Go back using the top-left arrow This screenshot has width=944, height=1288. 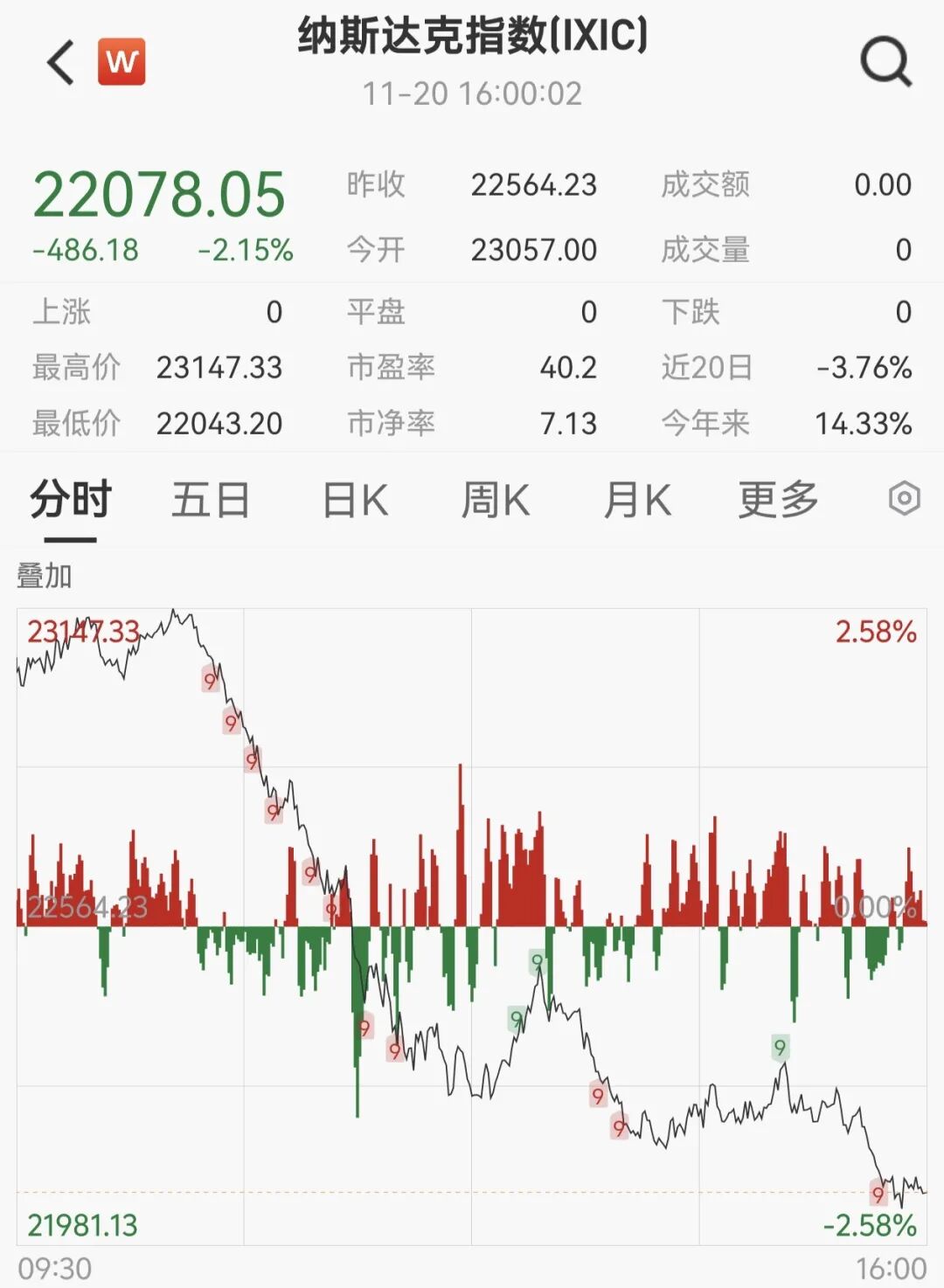tap(60, 63)
